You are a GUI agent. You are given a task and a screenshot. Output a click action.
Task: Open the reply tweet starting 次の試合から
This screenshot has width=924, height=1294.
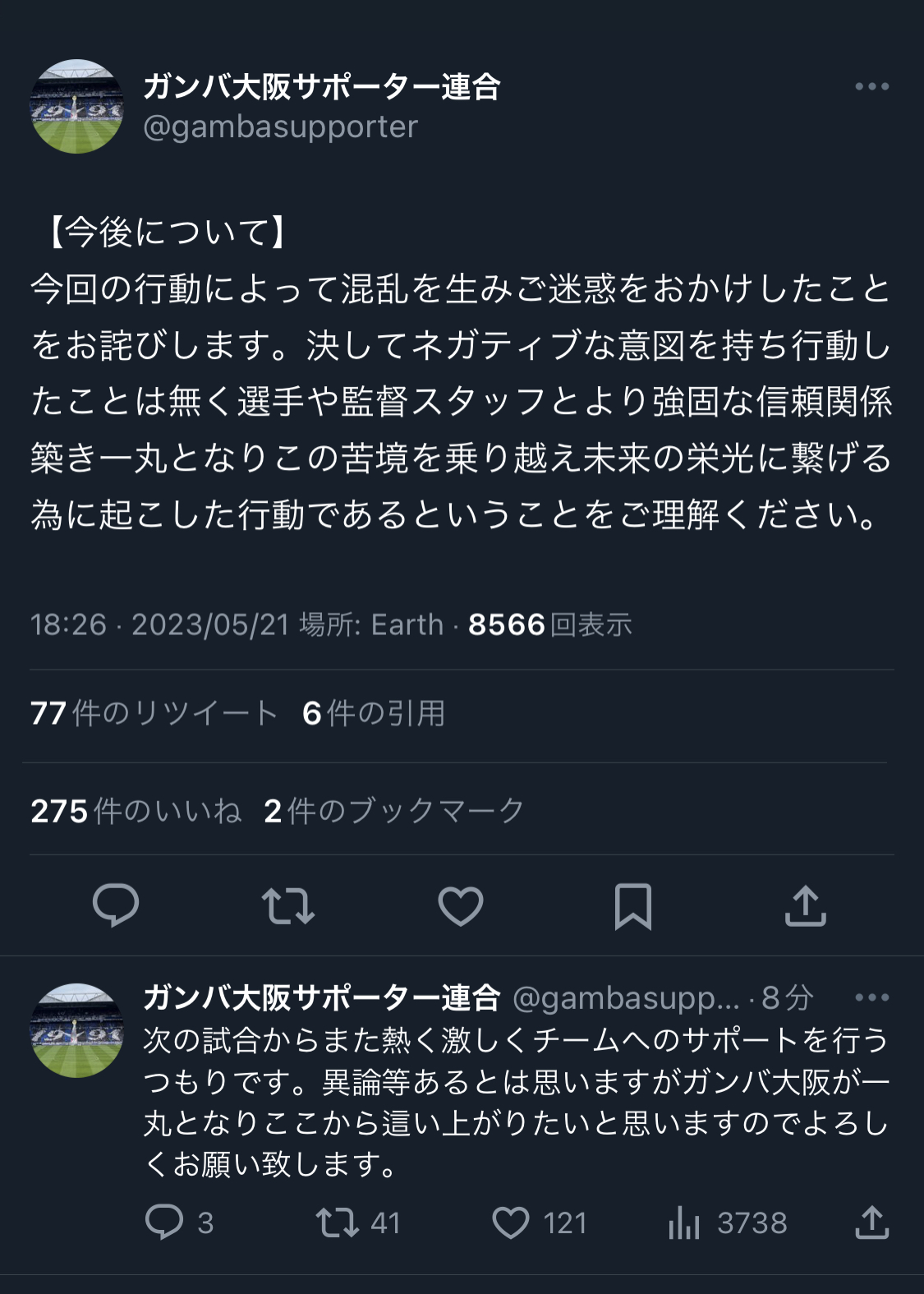coord(516,1102)
